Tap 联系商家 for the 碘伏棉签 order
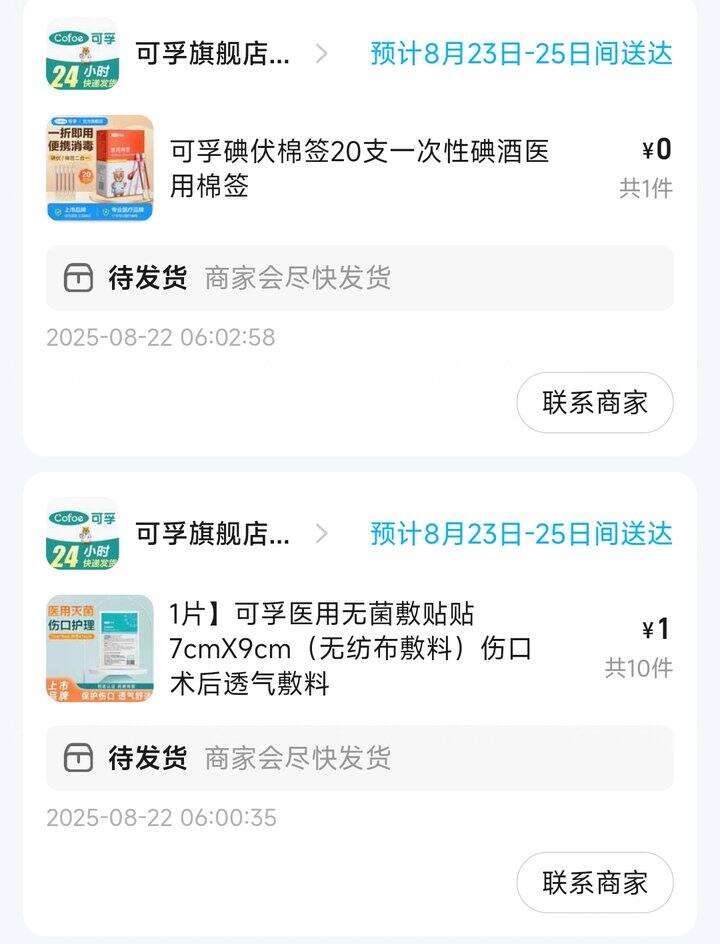This screenshot has height=944, width=720. point(595,403)
